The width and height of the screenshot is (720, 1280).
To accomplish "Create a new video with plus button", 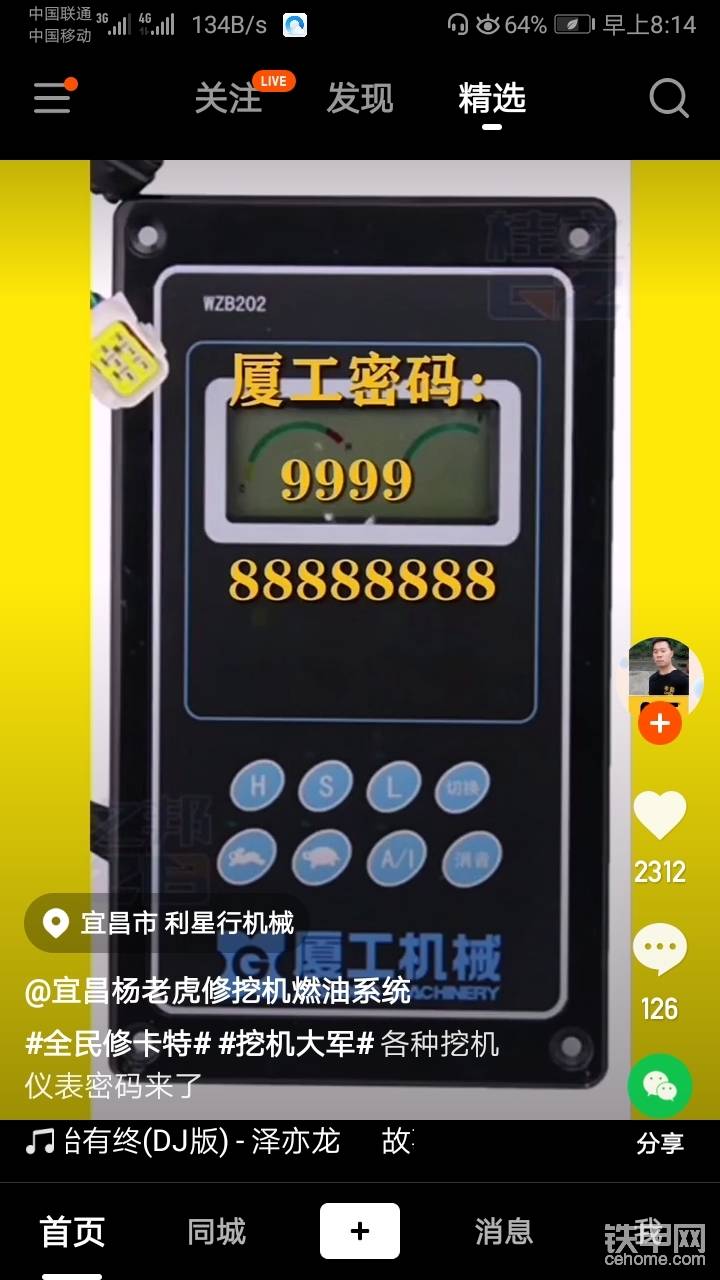I will click(x=360, y=1231).
